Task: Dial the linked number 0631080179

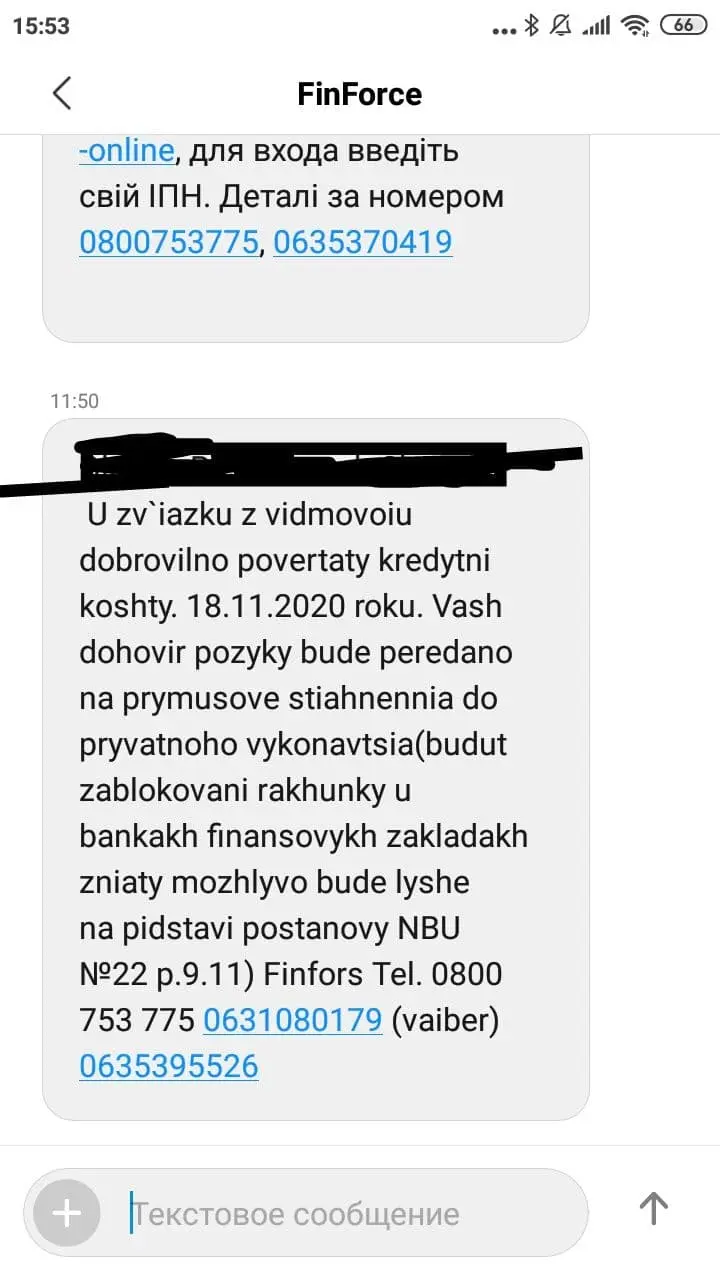Action: [x=292, y=1021]
